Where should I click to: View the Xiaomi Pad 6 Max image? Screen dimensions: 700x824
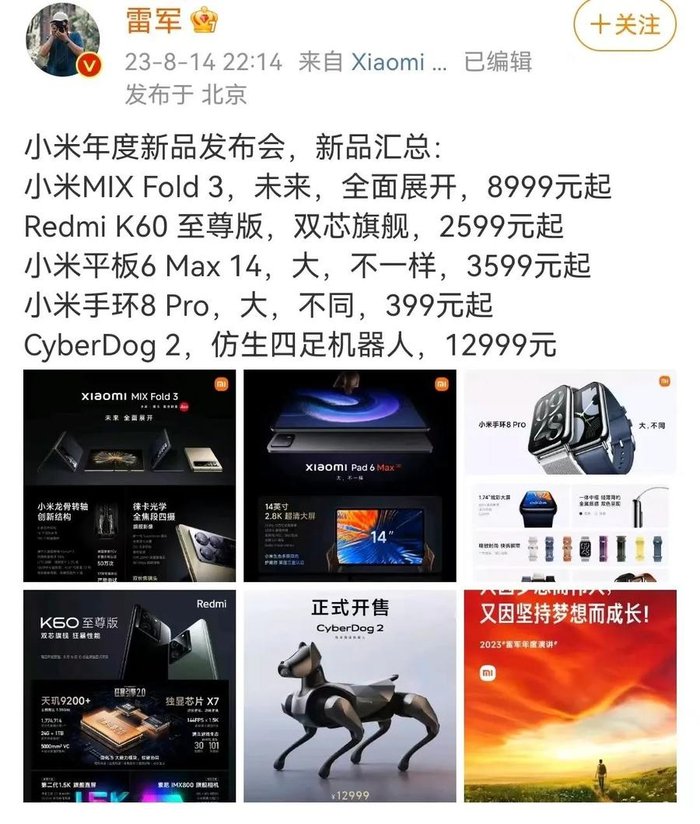tap(350, 476)
